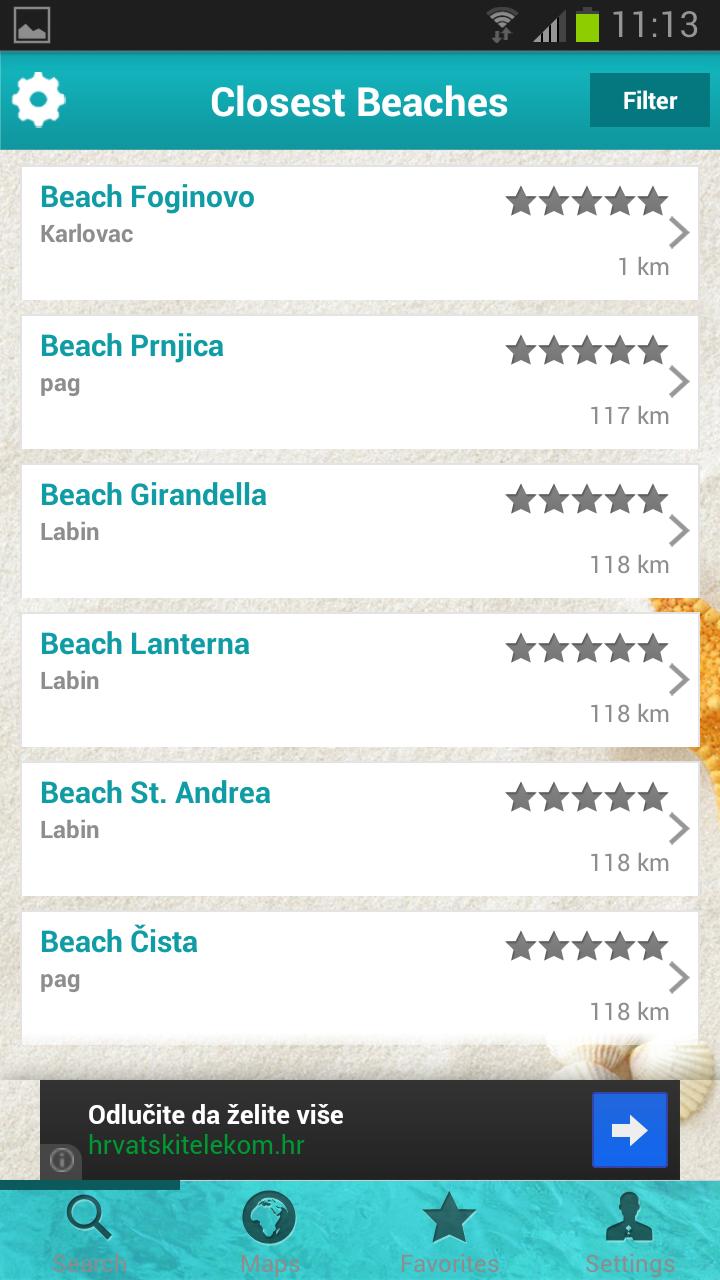Open app settings via the gear icon
Screen dimensions: 720x1280
(x=38, y=100)
